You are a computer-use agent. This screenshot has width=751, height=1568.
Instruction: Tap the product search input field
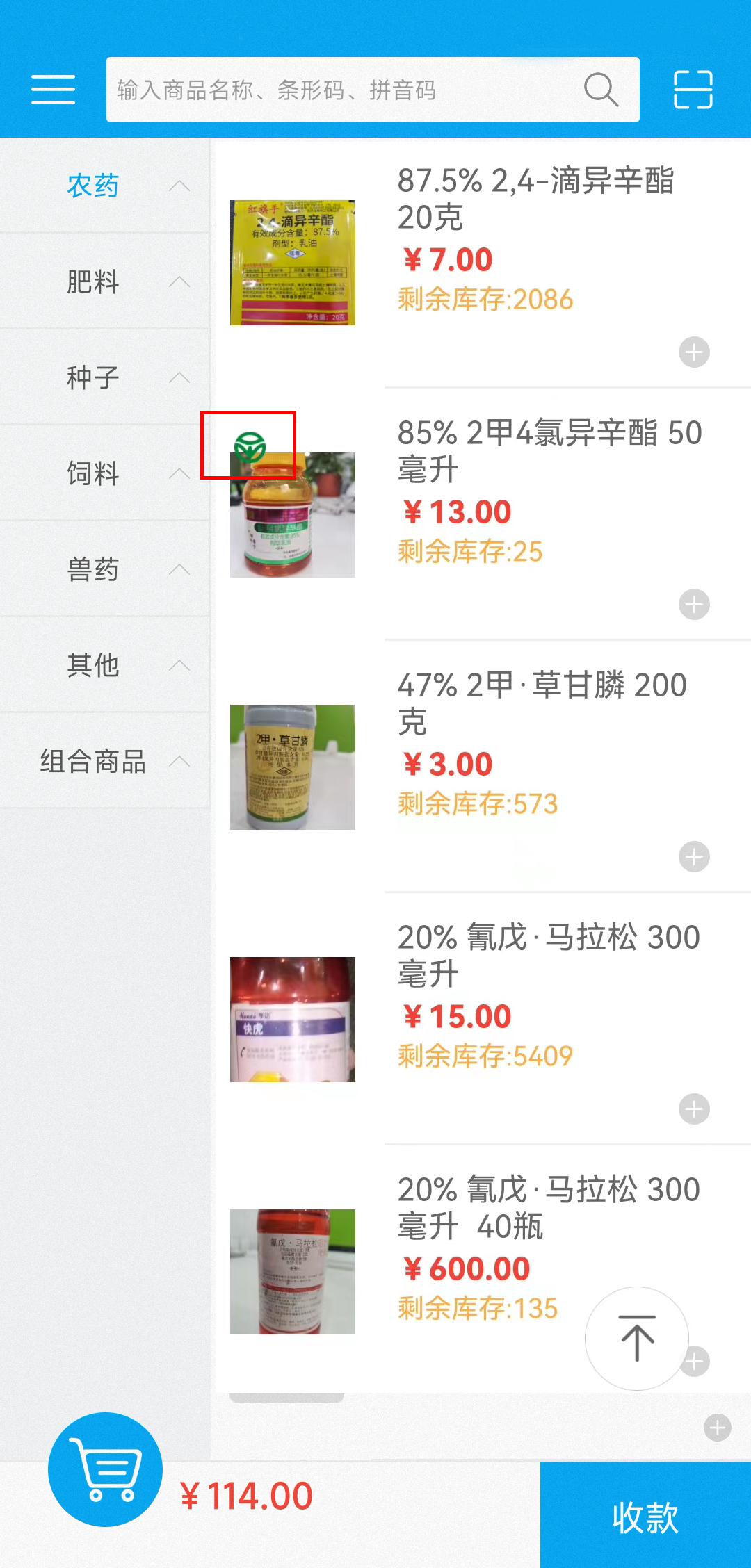pos(341,90)
